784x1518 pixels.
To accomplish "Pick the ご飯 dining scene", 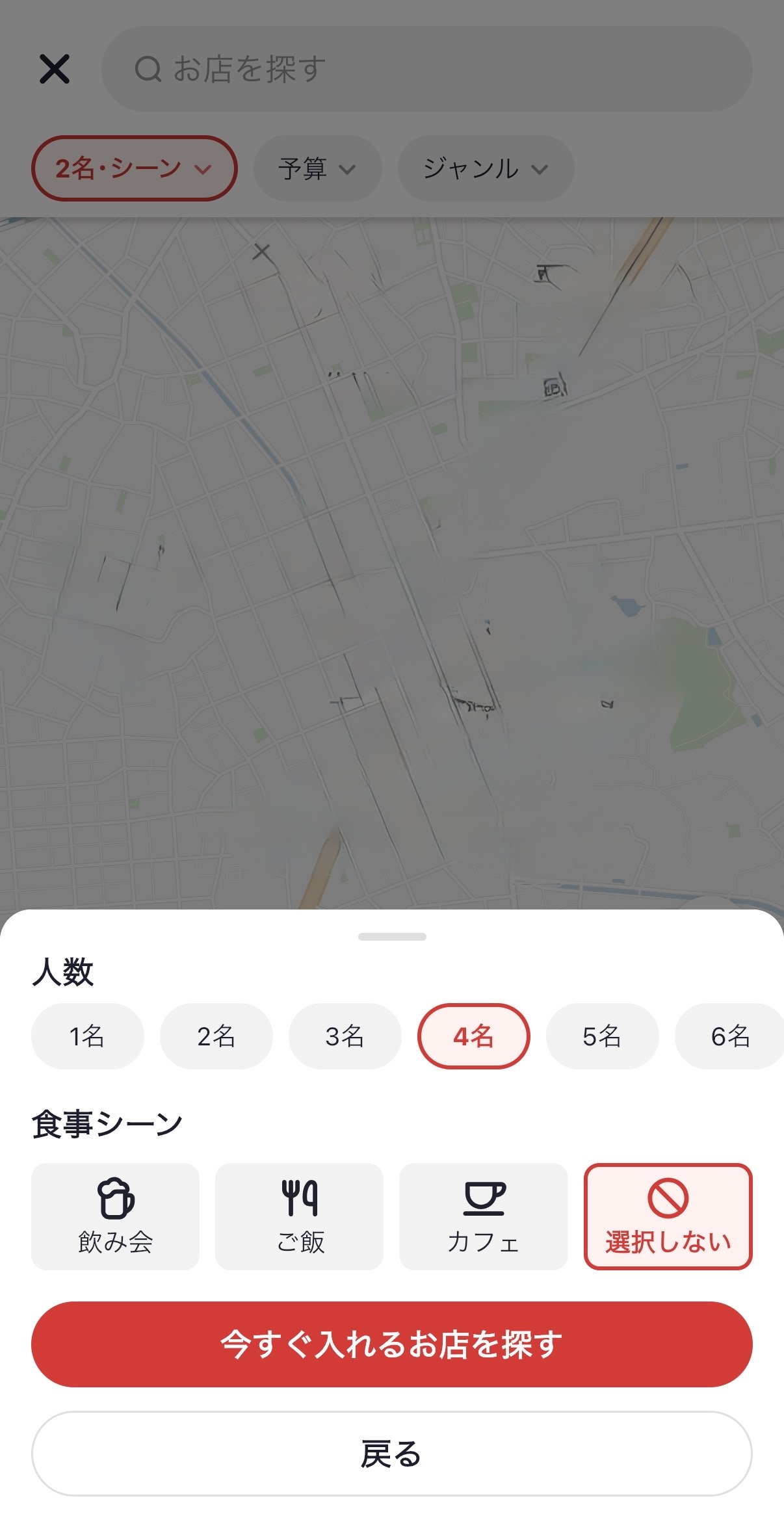I will (x=299, y=1216).
